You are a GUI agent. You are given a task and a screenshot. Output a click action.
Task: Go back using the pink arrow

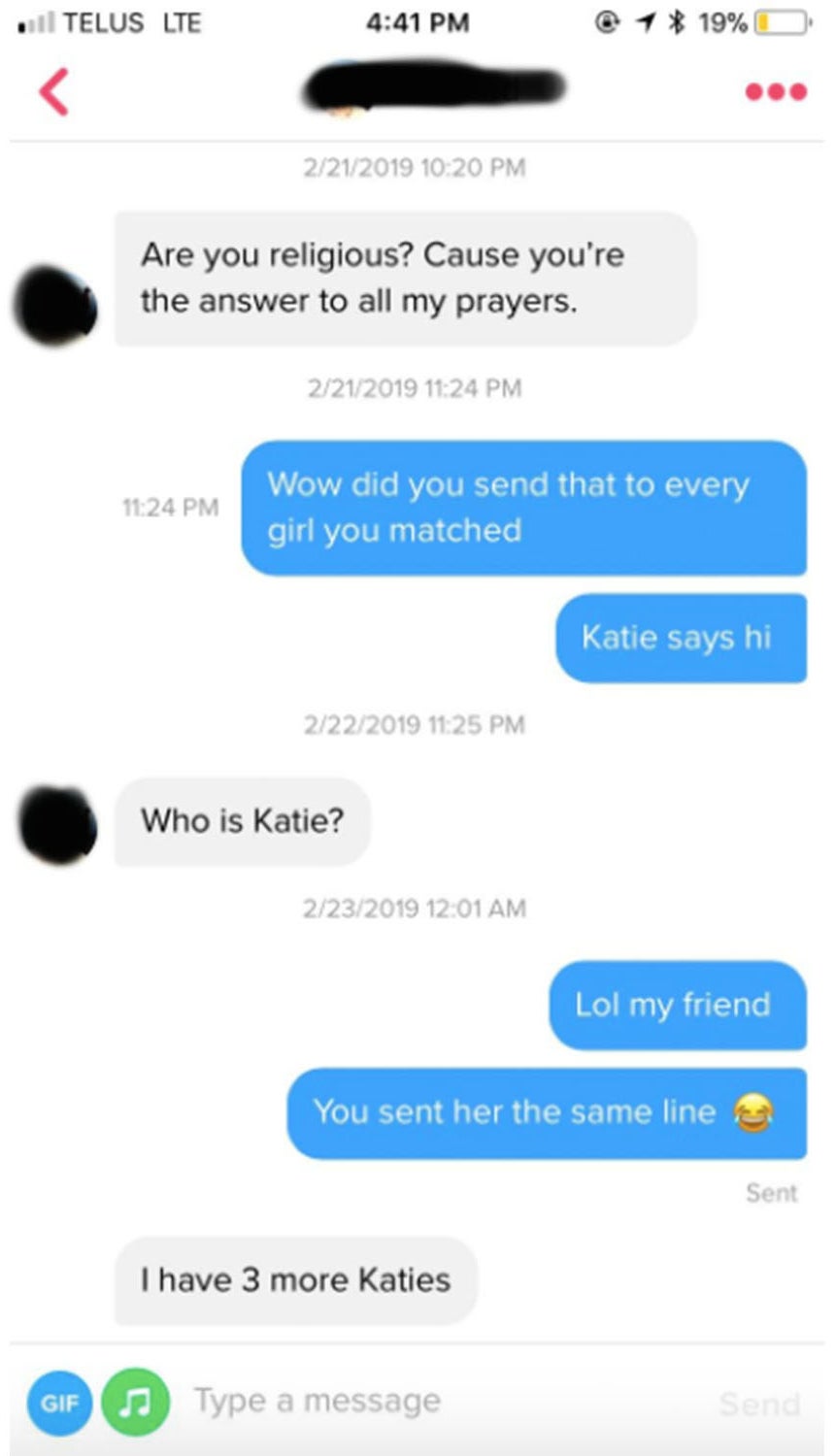53,92
